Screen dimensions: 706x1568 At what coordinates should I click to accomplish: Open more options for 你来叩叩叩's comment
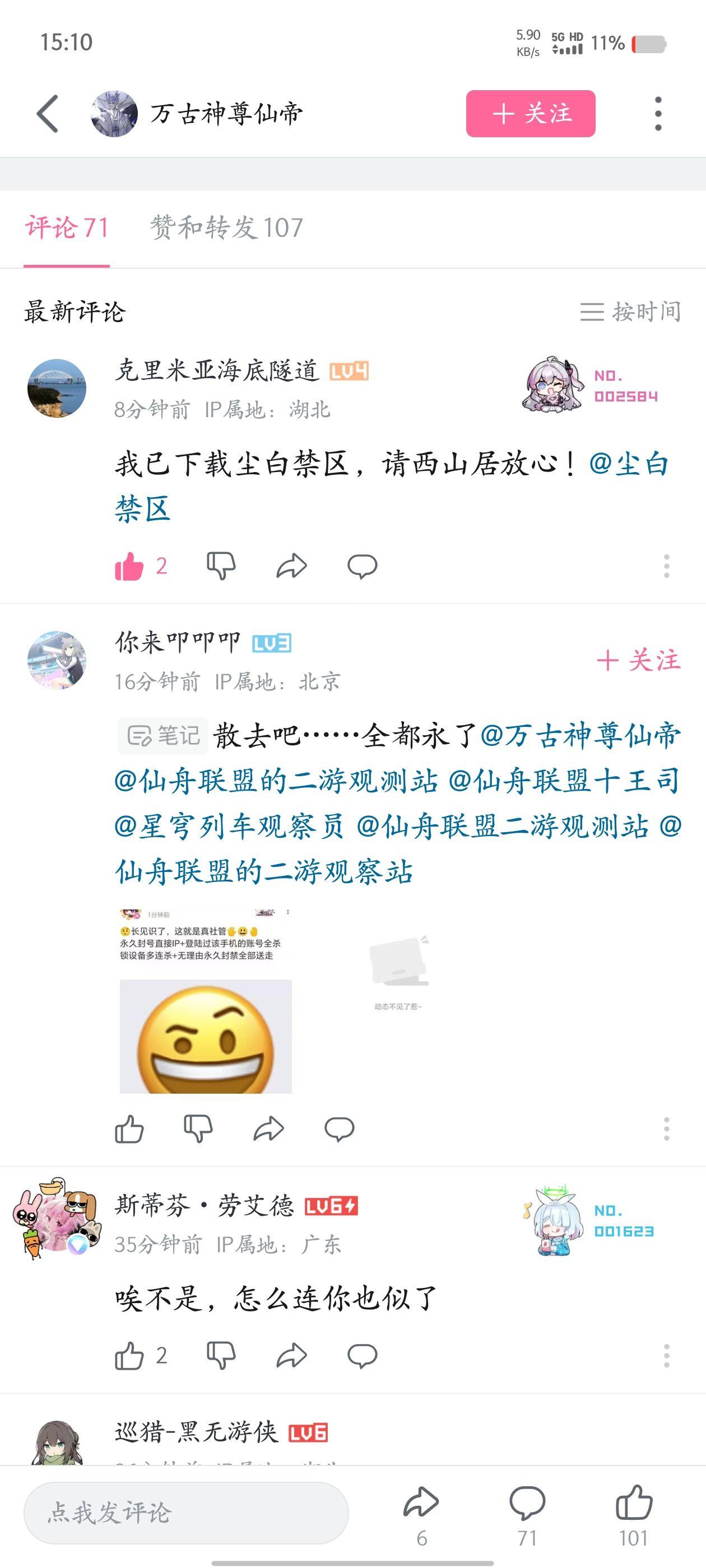[666, 1129]
